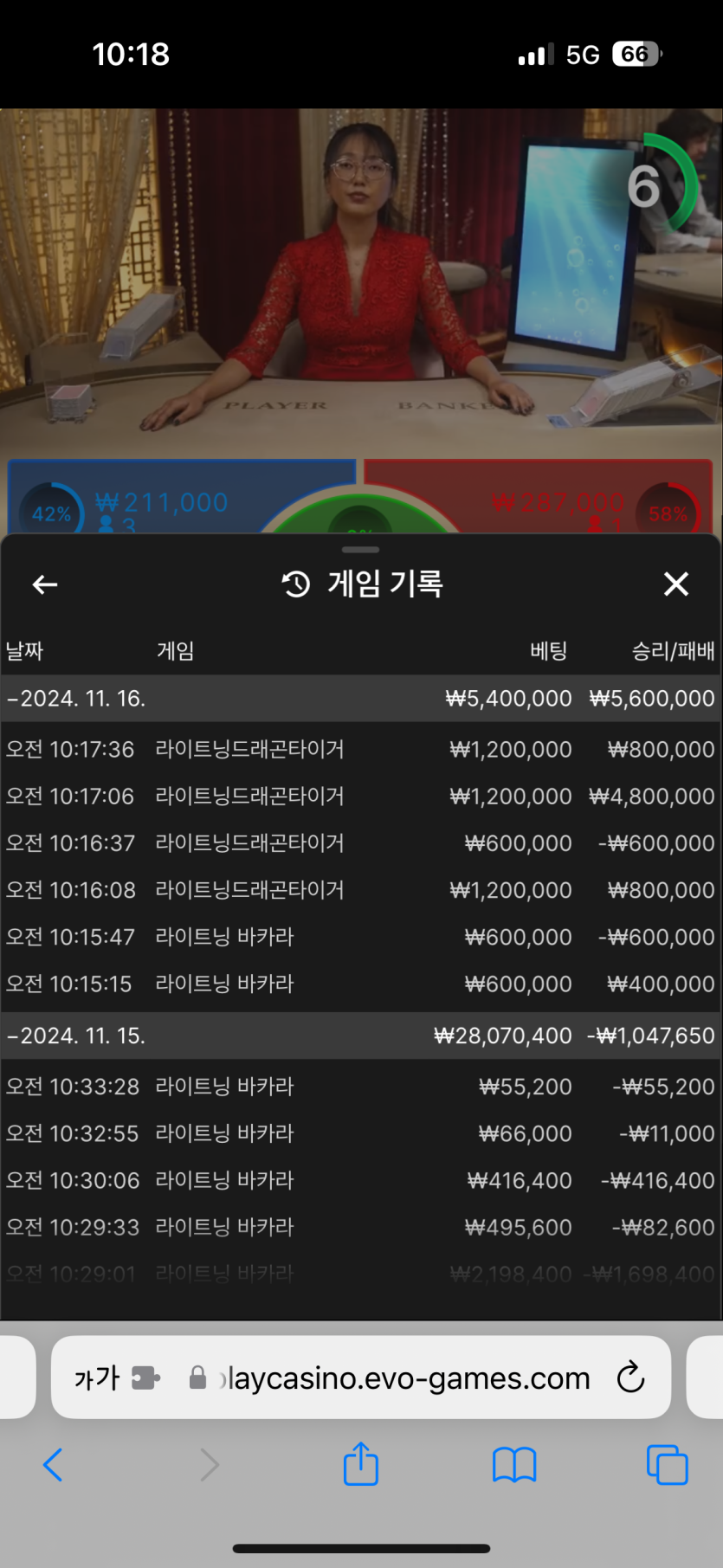Open the 오전 10:16:08 라이트닝드래곤타이거 record

coord(360,890)
